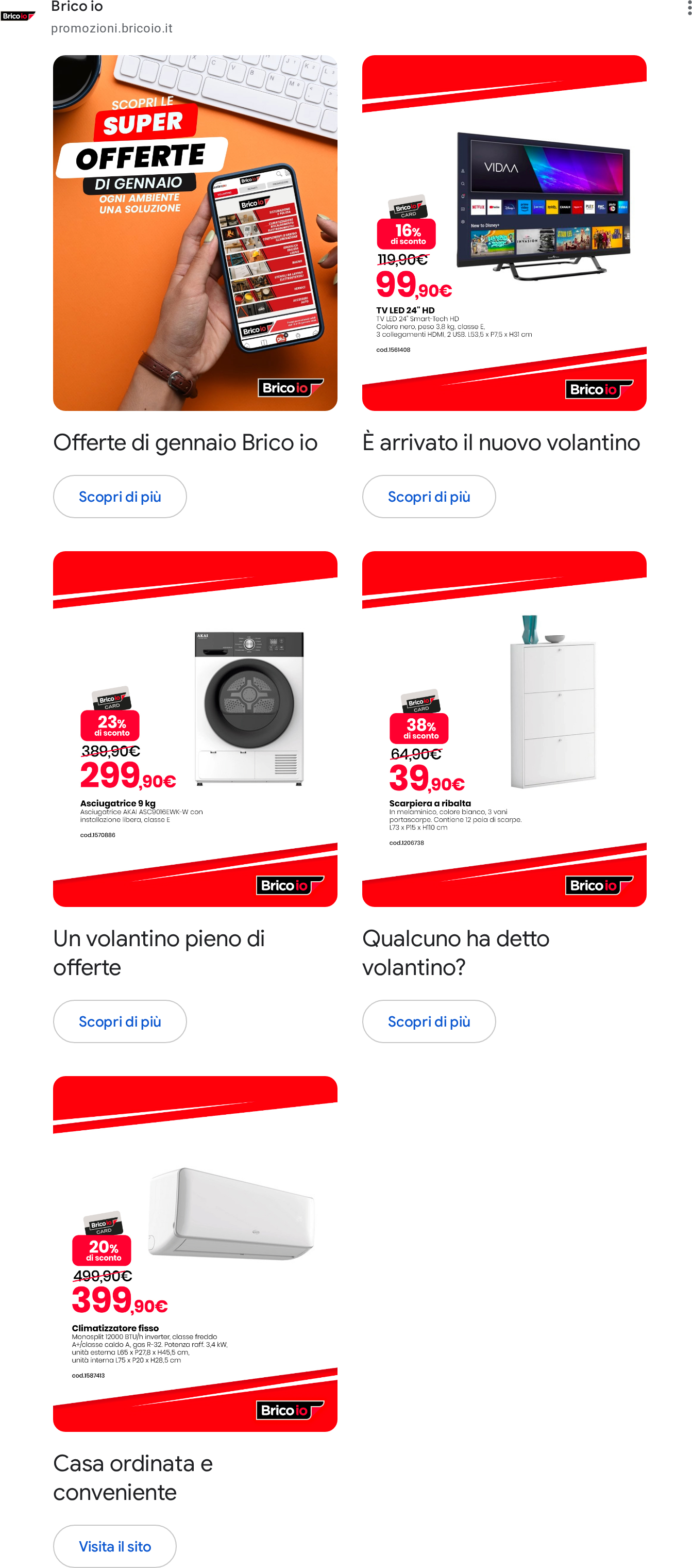Screen dimensions: 692x1568
Task: Open the Asciugatrice 9 kg offer card
Action: 195,729
